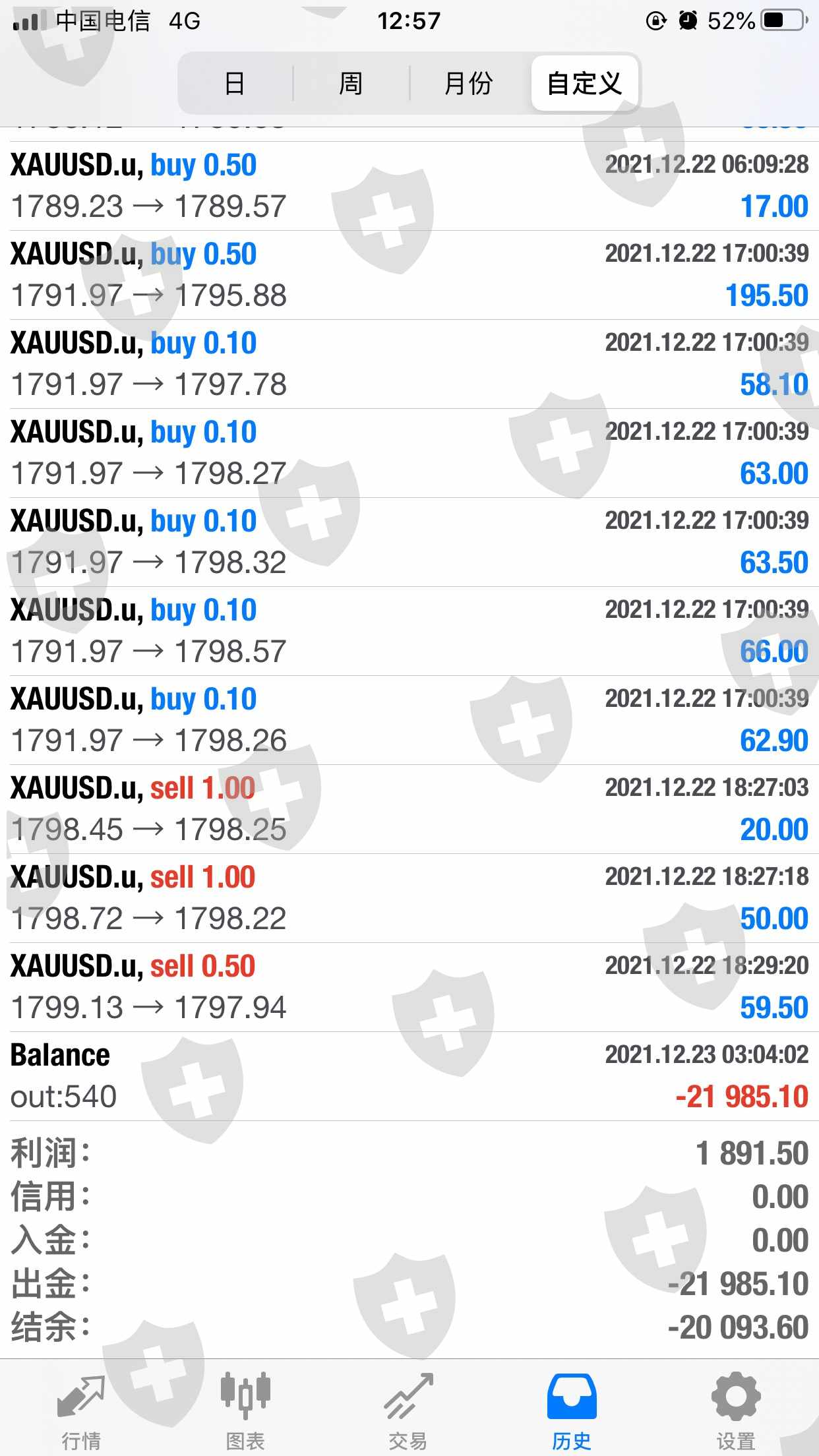Expand the sell 1.00 trade at 18:27:03
This screenshot has width=819, height=1456.
(x=409, y=809)
